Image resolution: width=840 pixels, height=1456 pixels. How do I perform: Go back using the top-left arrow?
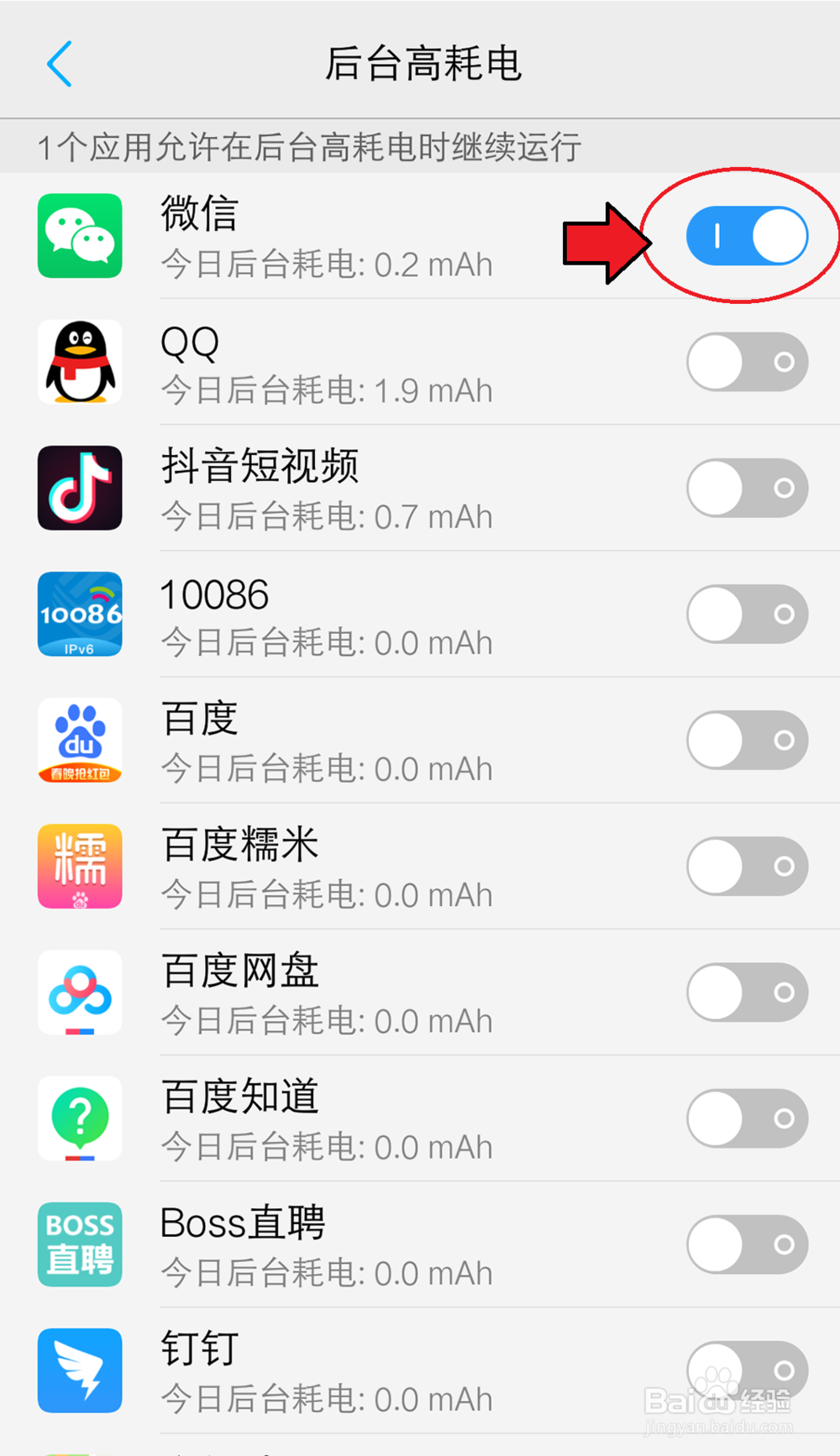coord(60,64)
